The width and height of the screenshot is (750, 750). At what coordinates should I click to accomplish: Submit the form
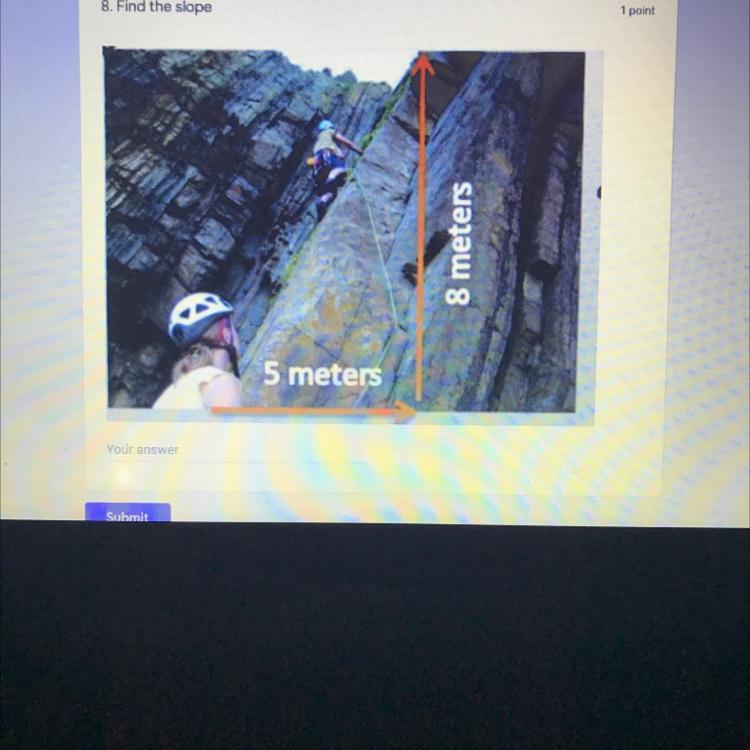click(x=128, y=515)
